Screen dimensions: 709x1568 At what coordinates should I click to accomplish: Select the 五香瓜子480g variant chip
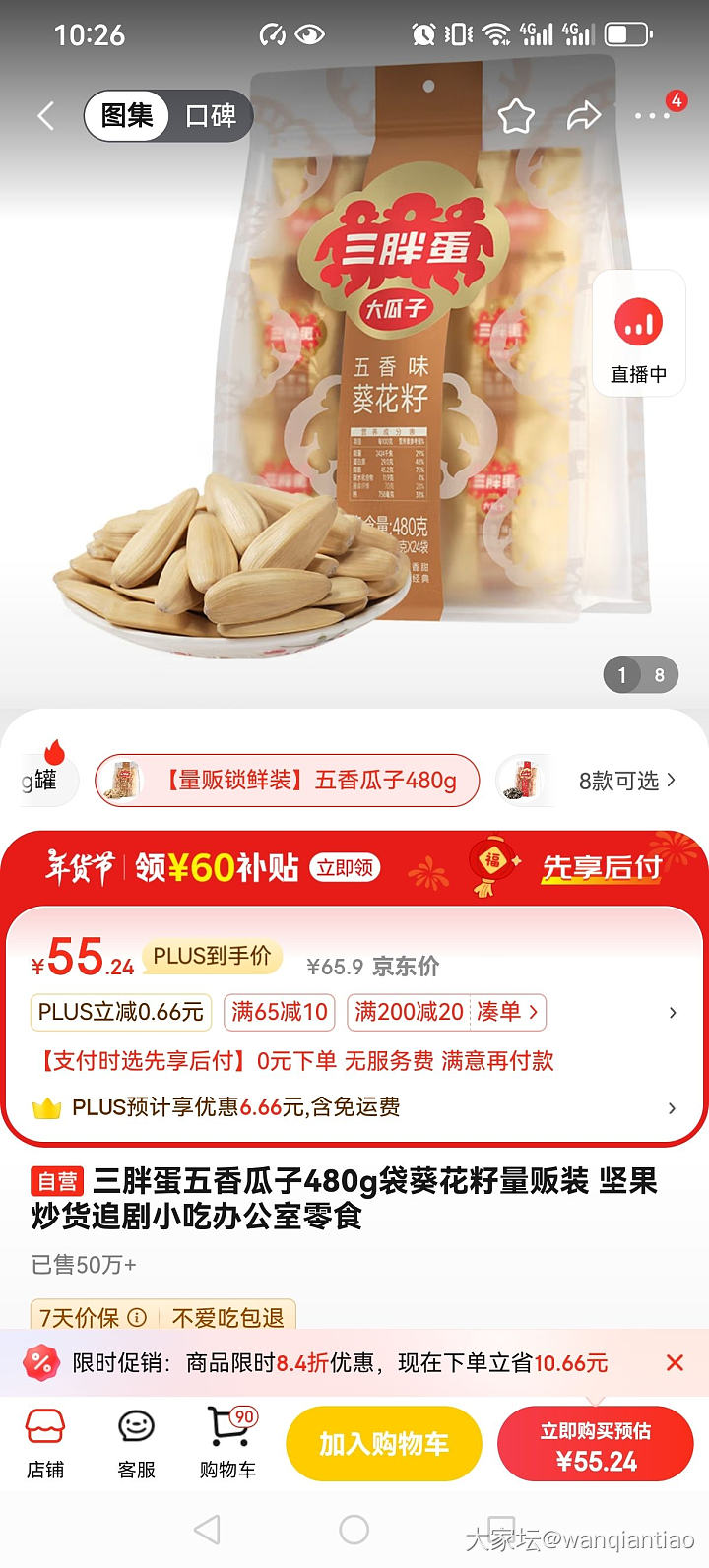(288, 781)
